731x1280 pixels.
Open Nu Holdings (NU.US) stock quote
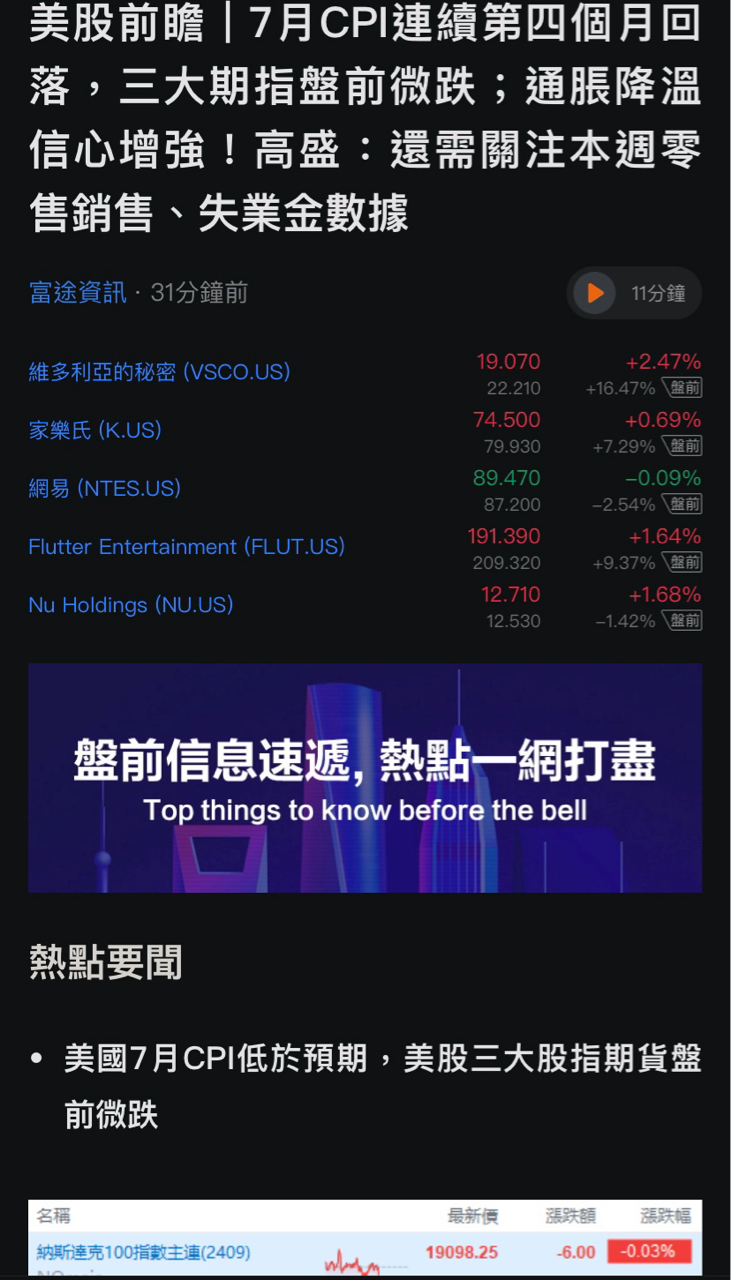[131, 605]
